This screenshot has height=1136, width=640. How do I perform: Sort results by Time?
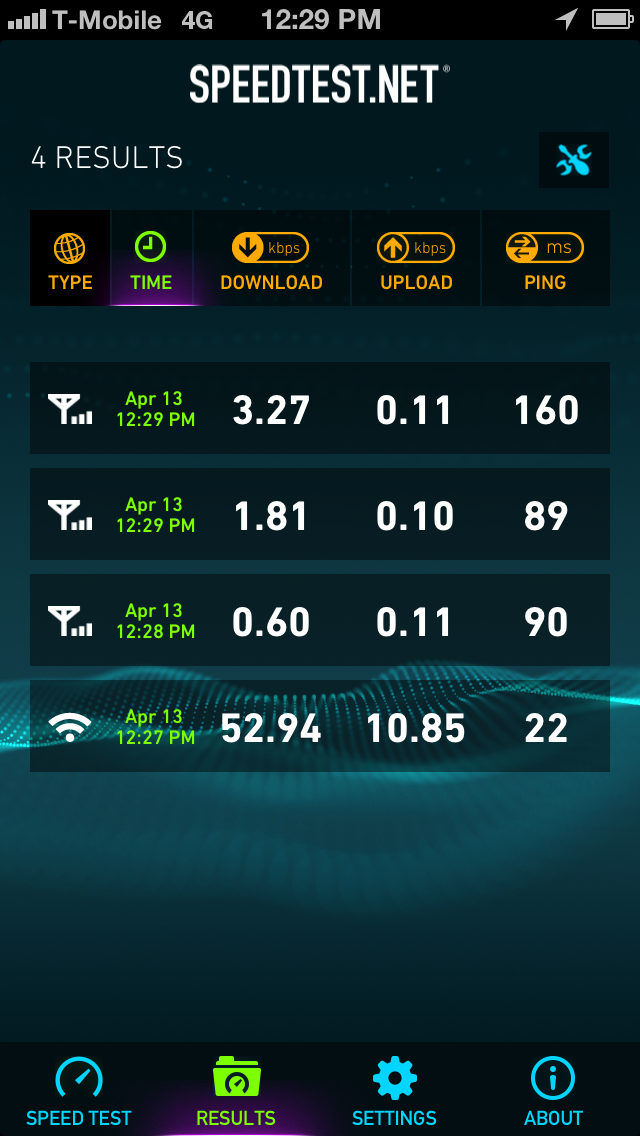pyautogui.click(x=151, y=258)
